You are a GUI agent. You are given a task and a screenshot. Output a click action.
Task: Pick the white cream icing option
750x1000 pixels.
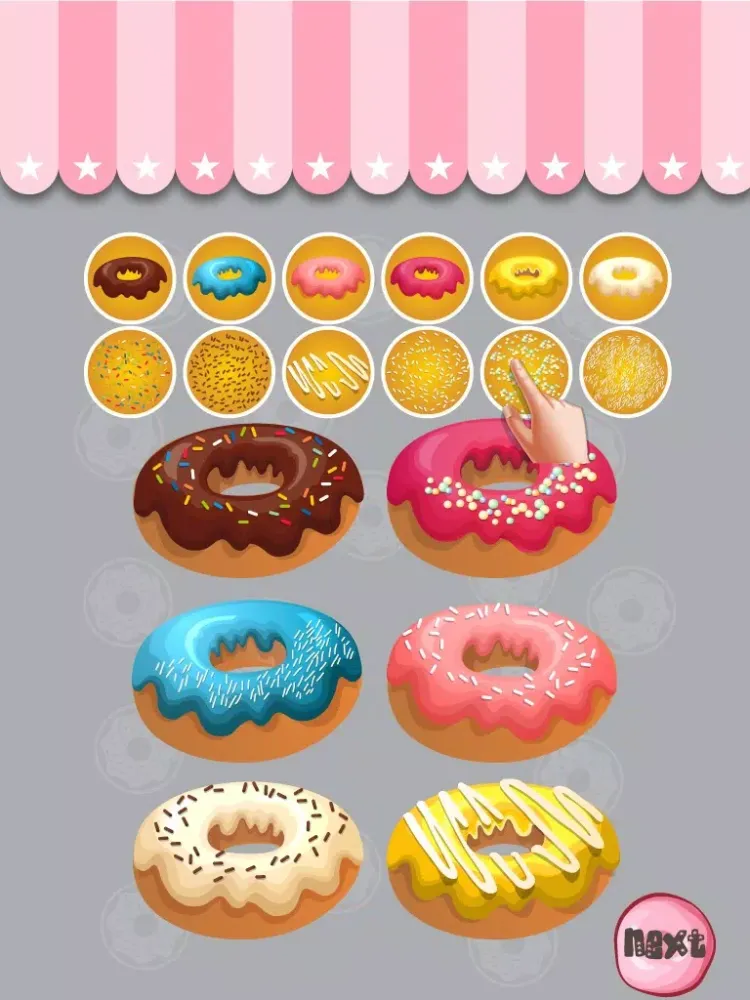click(625, 277)
